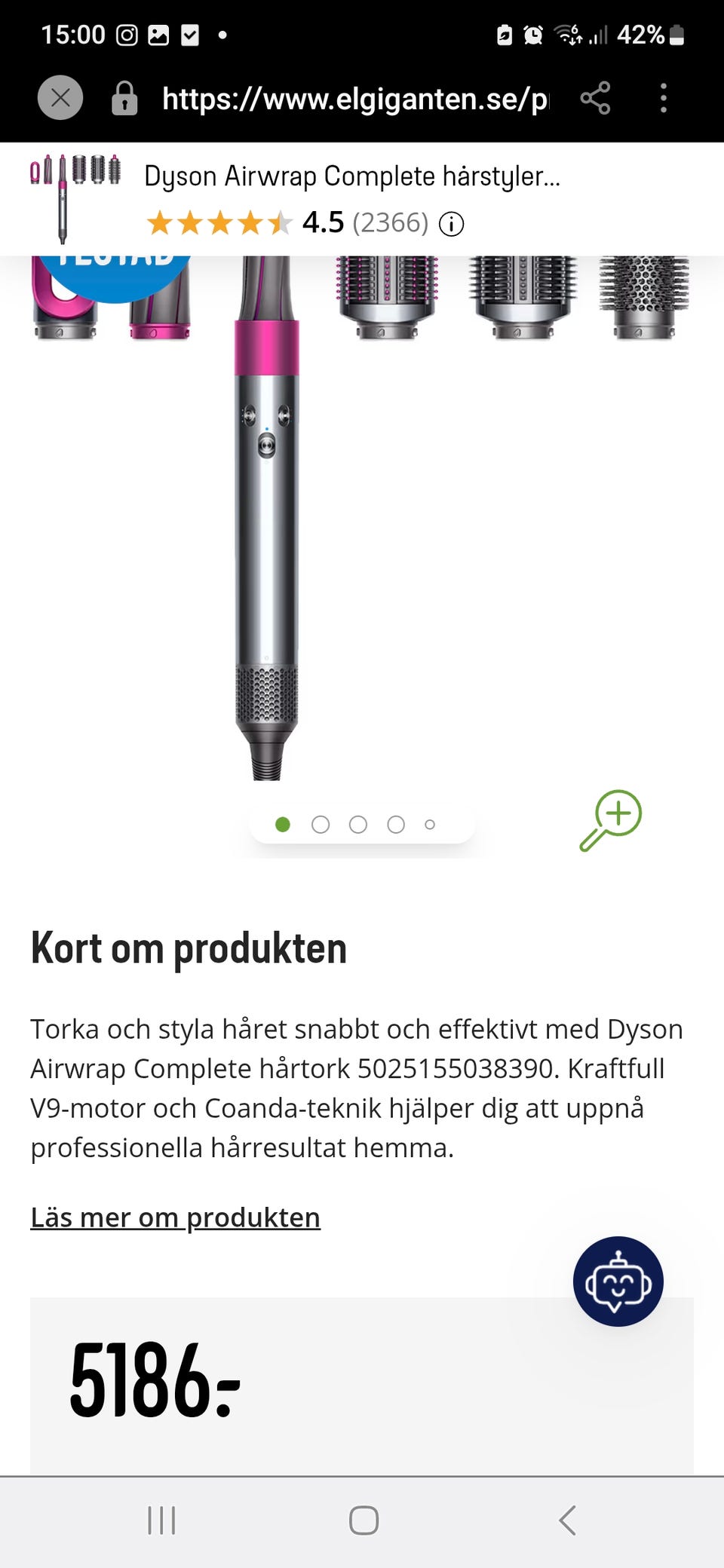Jump to the second image dot
The image size is (724, 1568).
[x=321, y=825]
